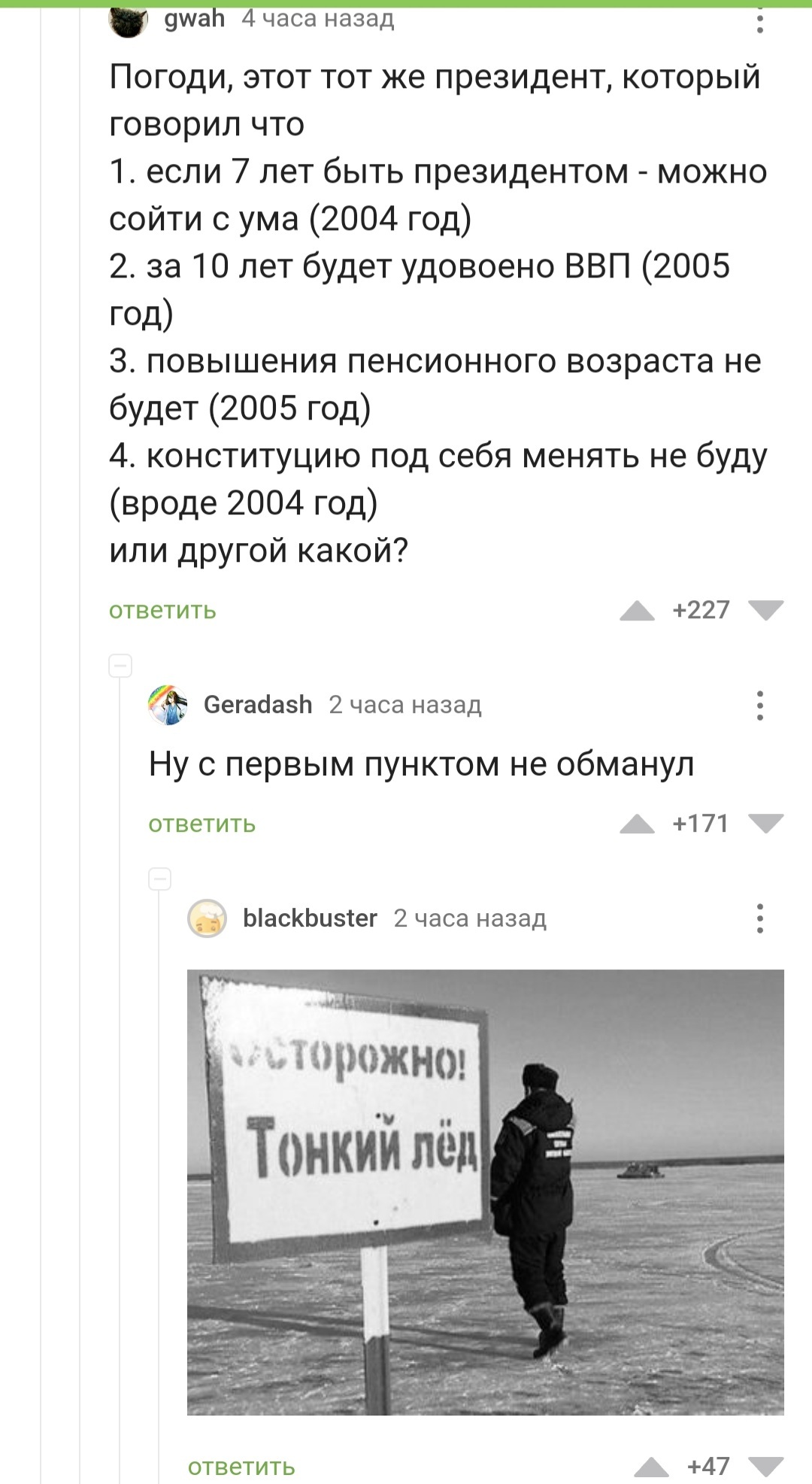The height and width of the screenshot is (1484, 812).
Task: Reply to blackbuster's comment
Action: (x=241, y=1467)
